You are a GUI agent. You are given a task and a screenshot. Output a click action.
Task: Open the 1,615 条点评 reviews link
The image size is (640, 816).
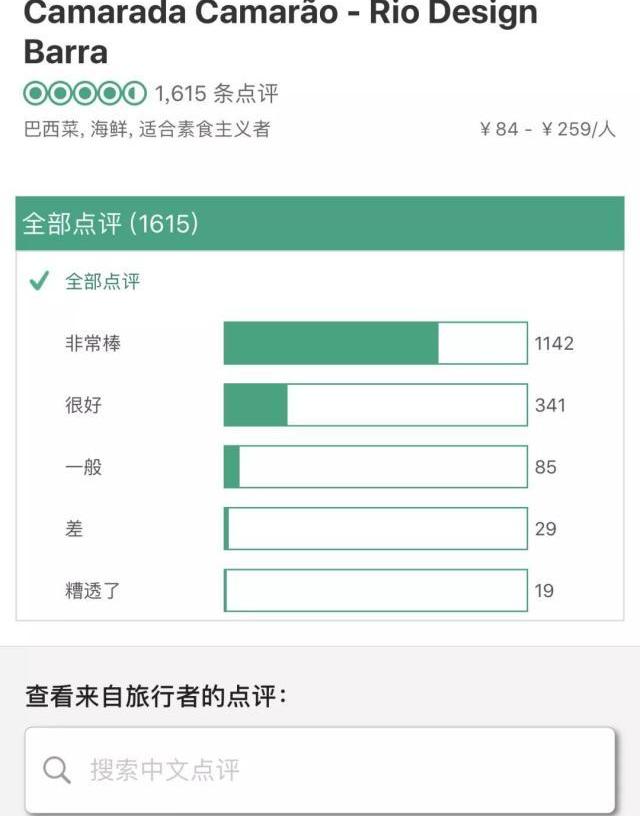216,94
